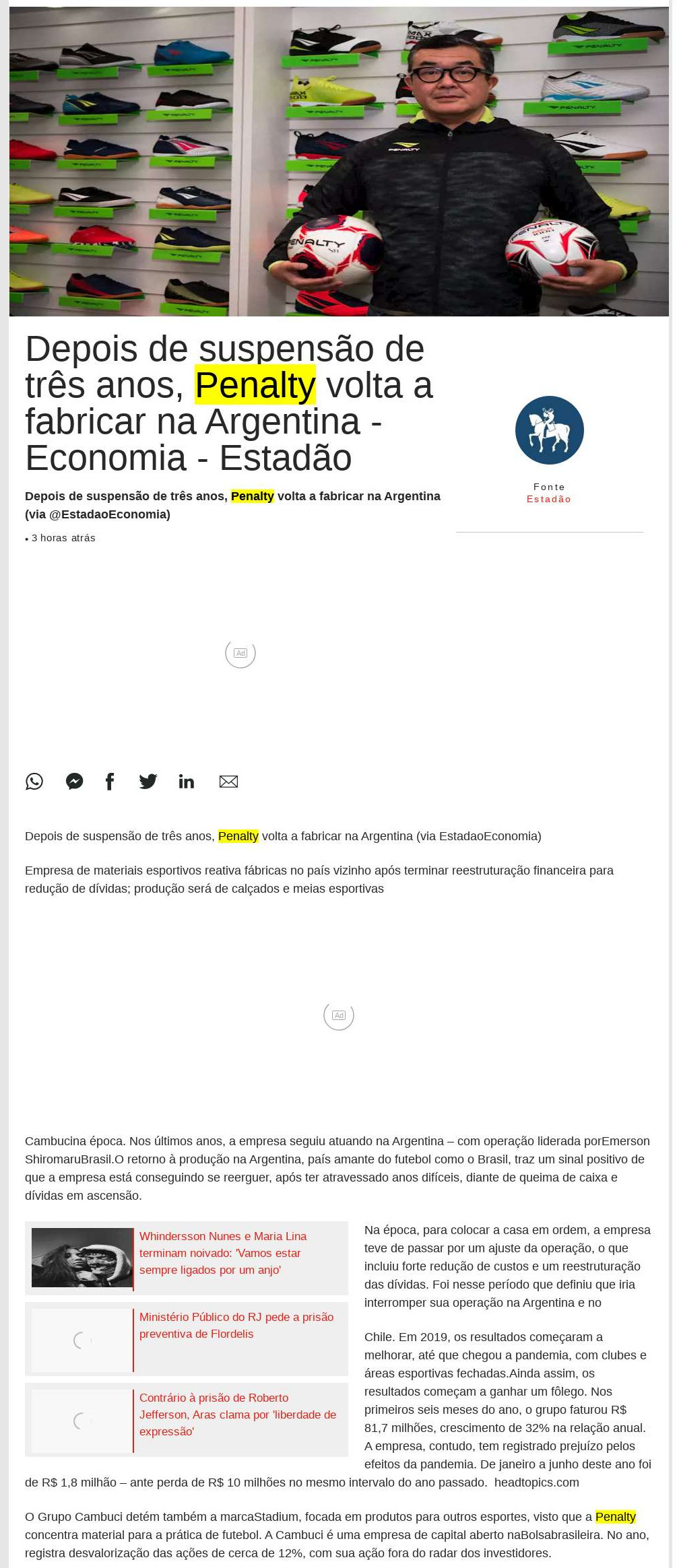
Task: Share the article on LinkedIn
Action: click(x=187, y=781)
